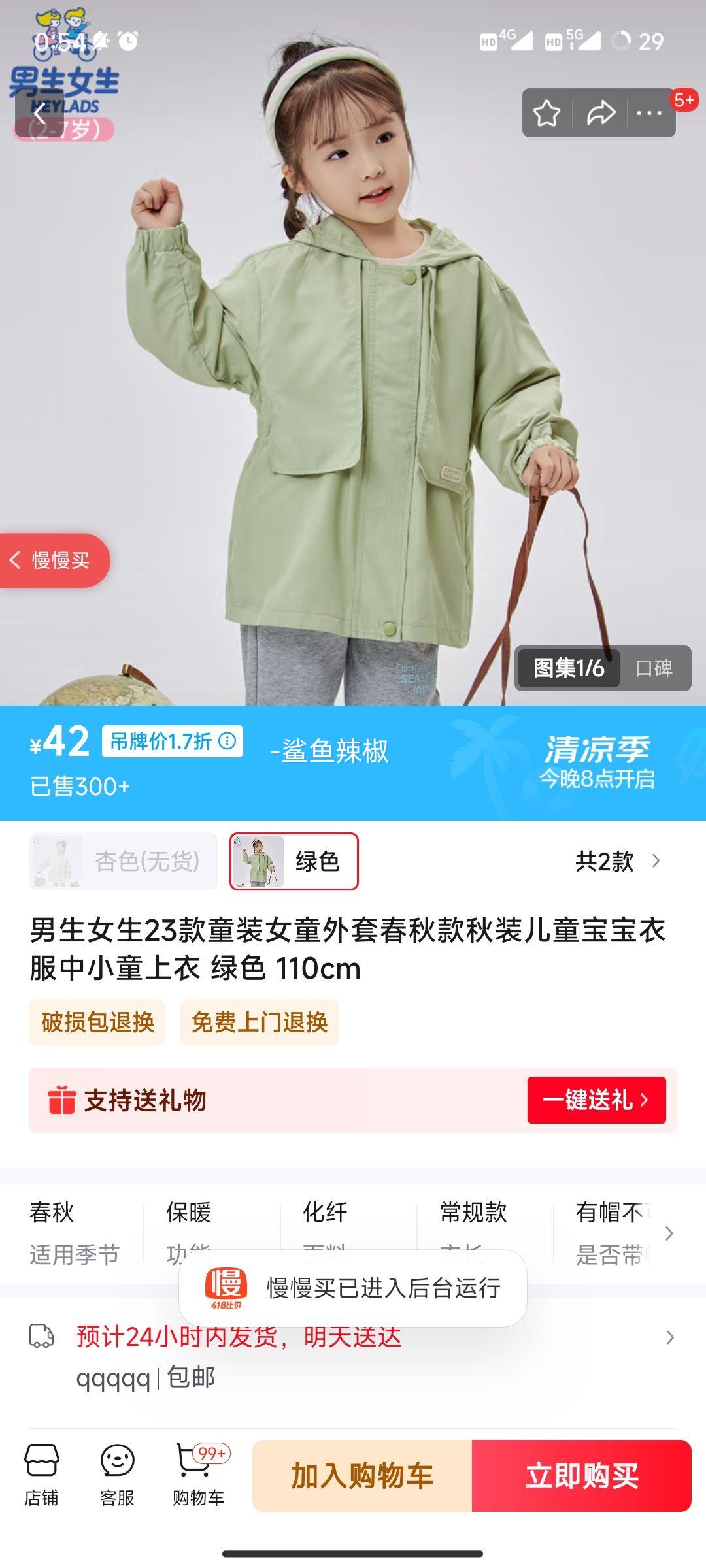Open the 破损包退换 guarantee tag

pos(97,1022)
